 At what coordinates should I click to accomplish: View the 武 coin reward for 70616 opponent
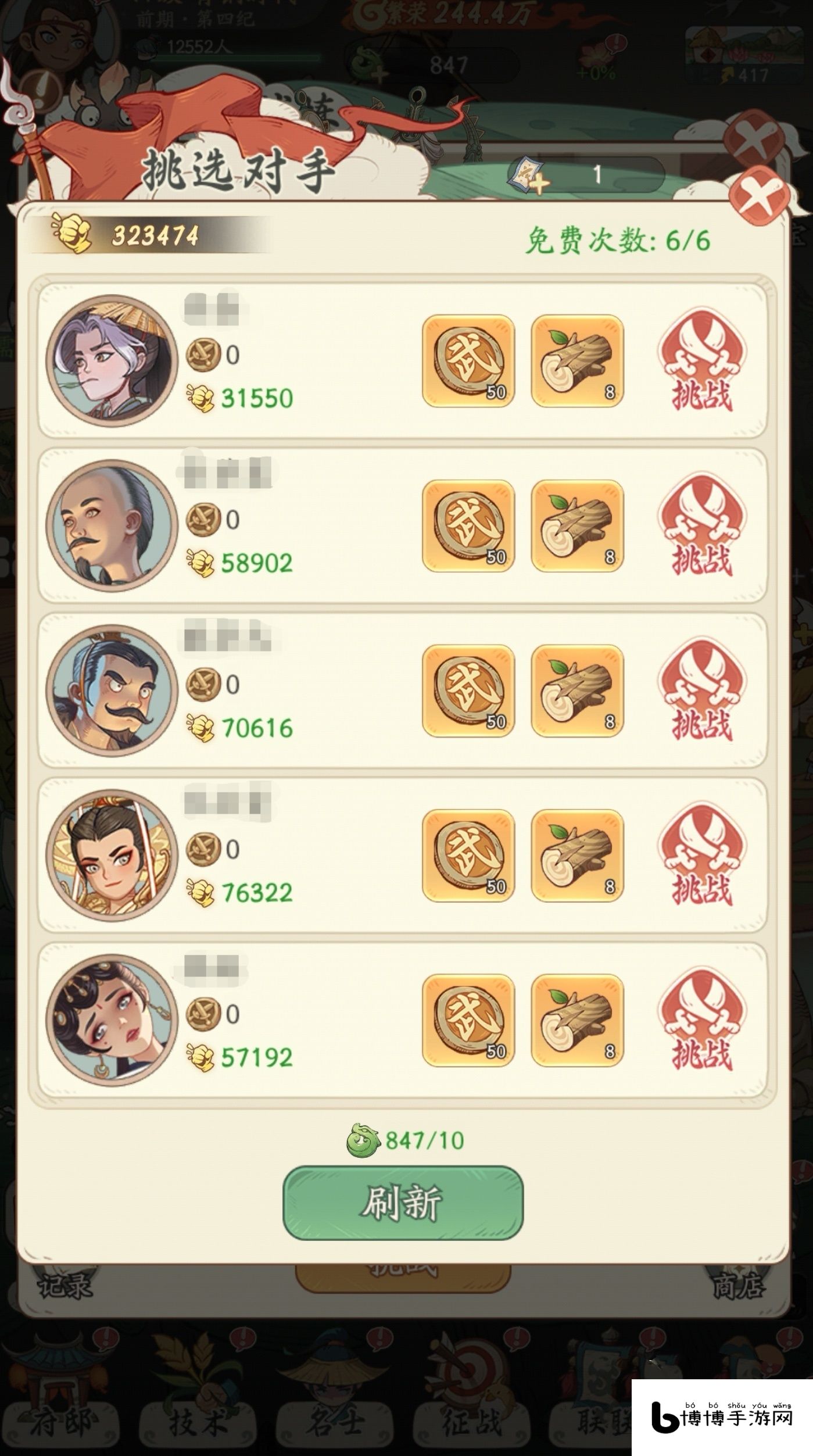[468, 691]
